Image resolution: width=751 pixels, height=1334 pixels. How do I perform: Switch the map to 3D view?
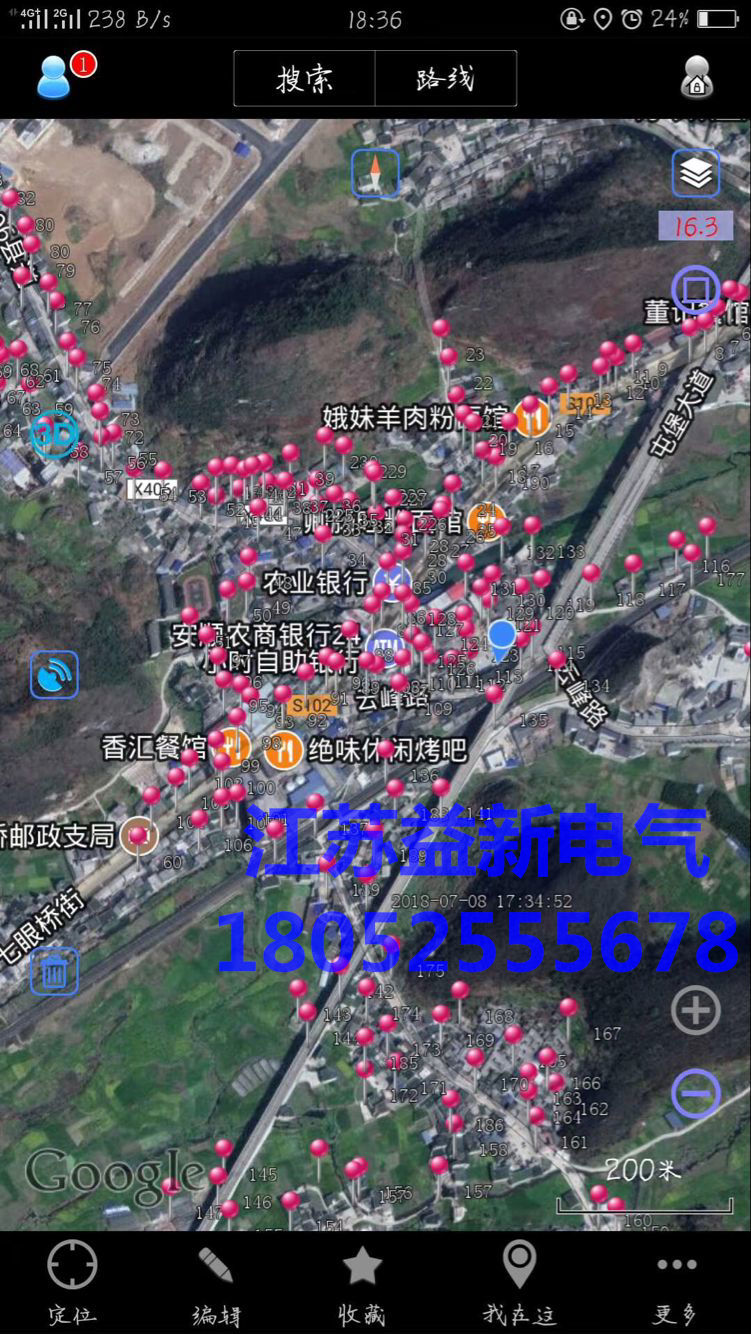(54, 435)
